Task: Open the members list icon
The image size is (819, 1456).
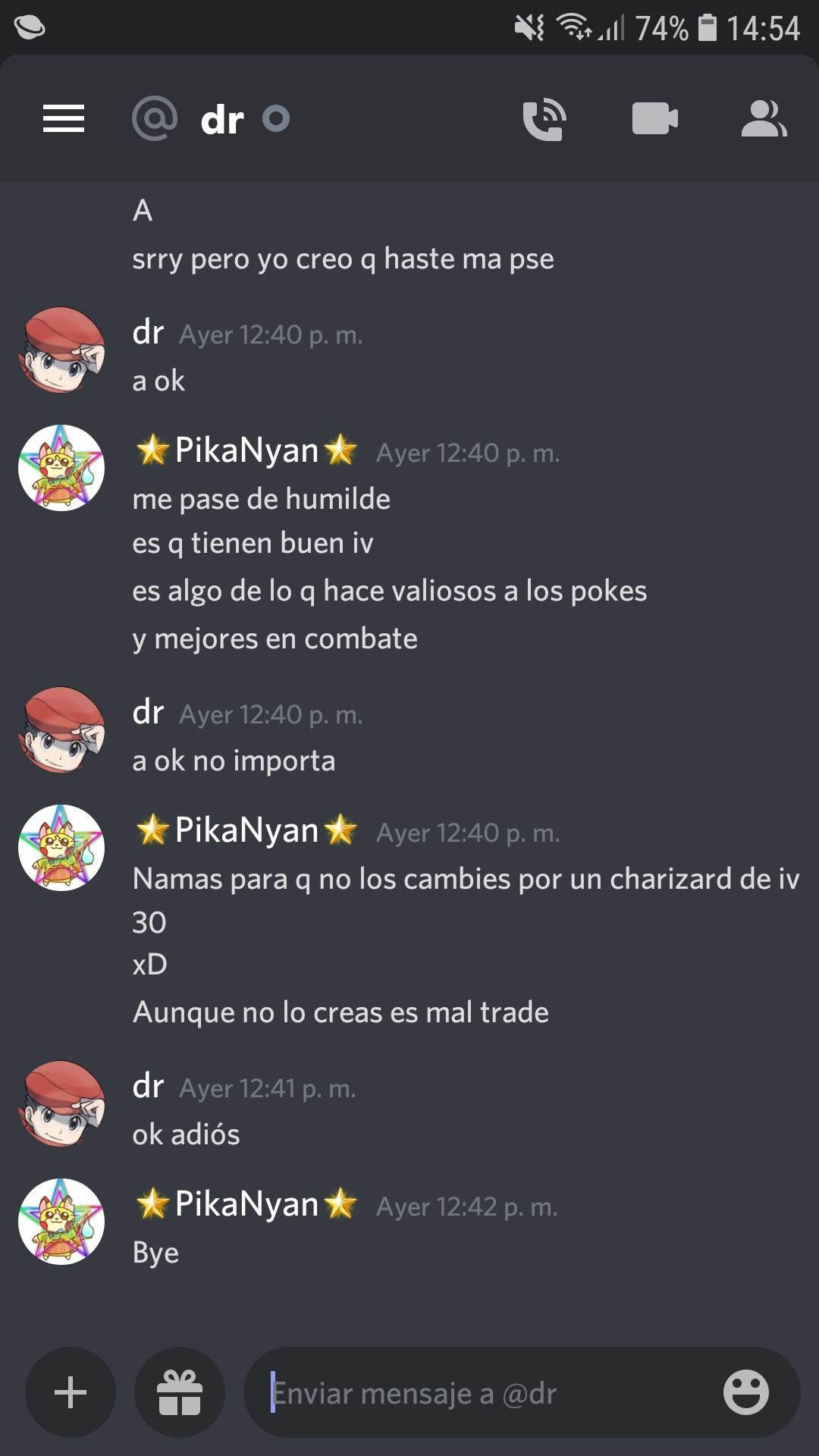Action: (x=763, y=119)
